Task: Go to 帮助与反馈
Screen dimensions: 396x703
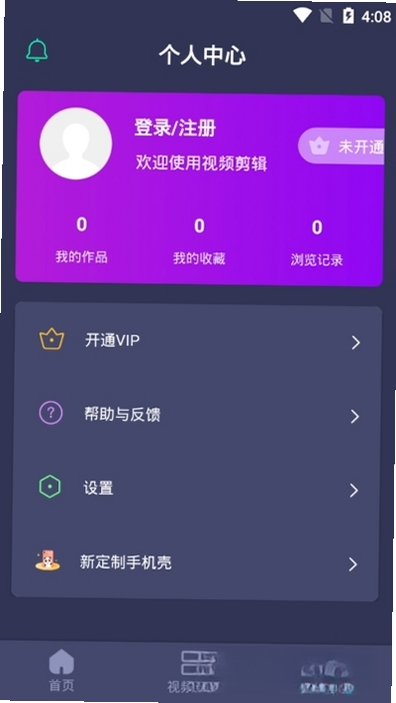Action: [x=198, y=415]
